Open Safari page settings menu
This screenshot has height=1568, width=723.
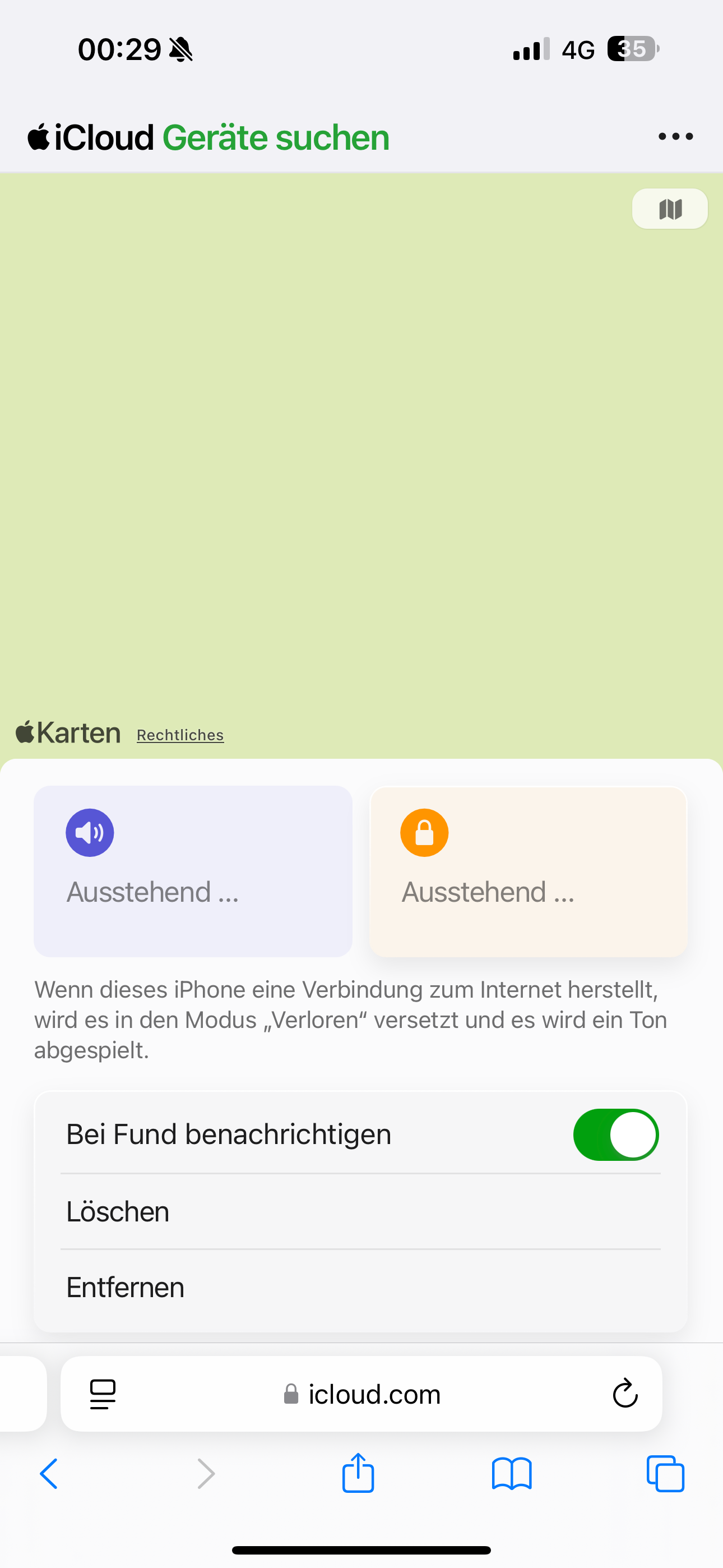point(103,1394)
